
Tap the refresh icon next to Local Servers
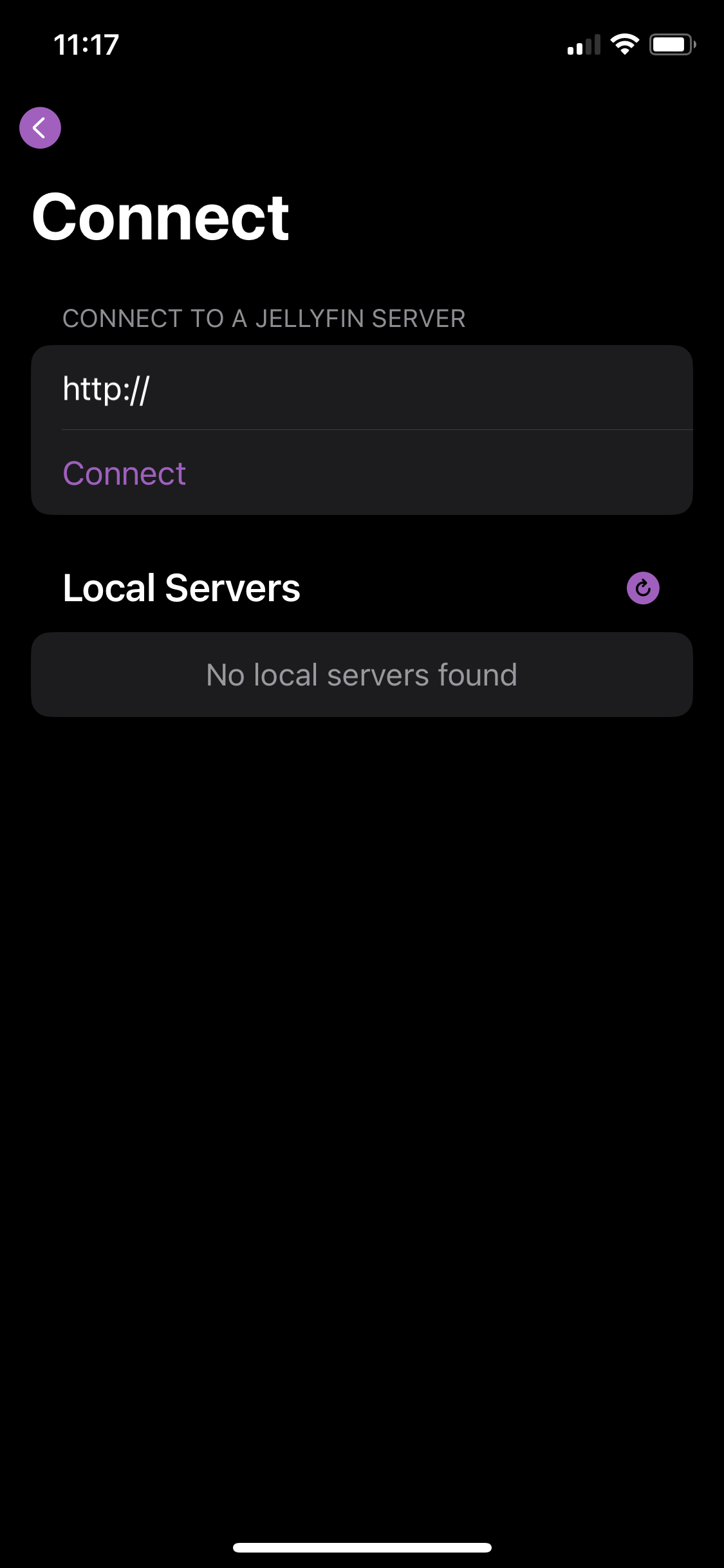click(x=644, y=588)
